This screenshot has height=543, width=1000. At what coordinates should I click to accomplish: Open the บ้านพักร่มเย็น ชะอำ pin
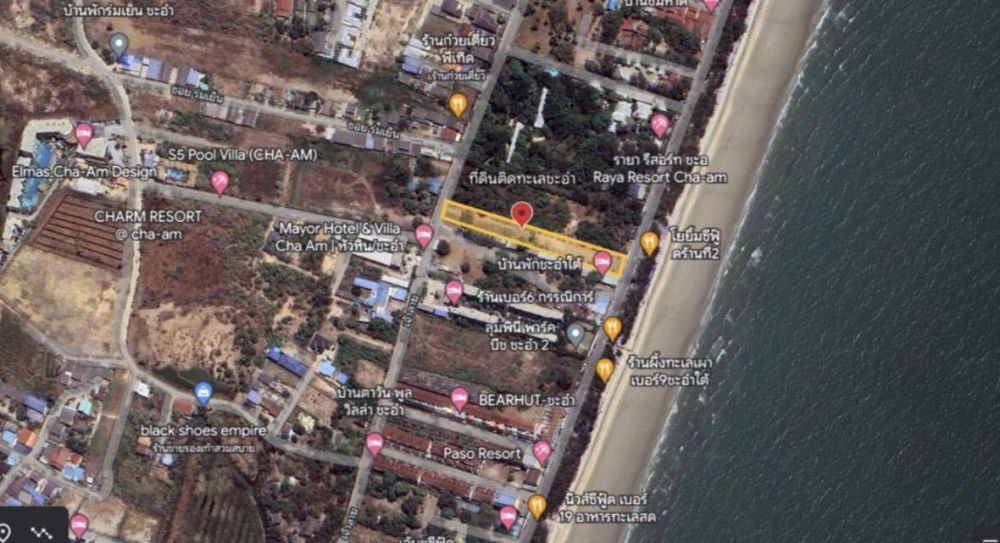coord(119,44)
